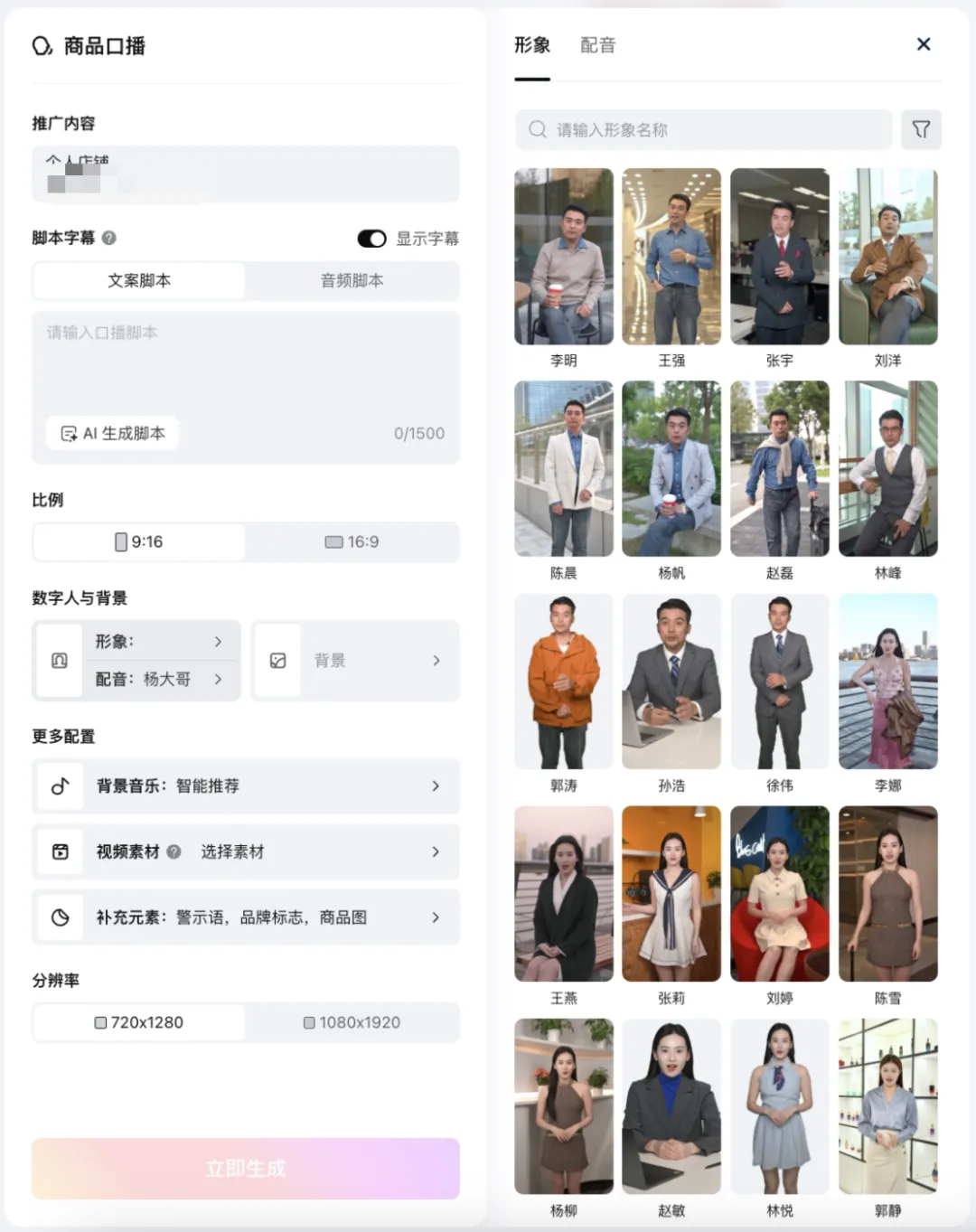The height and width of the screenshot is (1232, 976).
Task: Open 补充元素 configuration row
Action: 246,917
